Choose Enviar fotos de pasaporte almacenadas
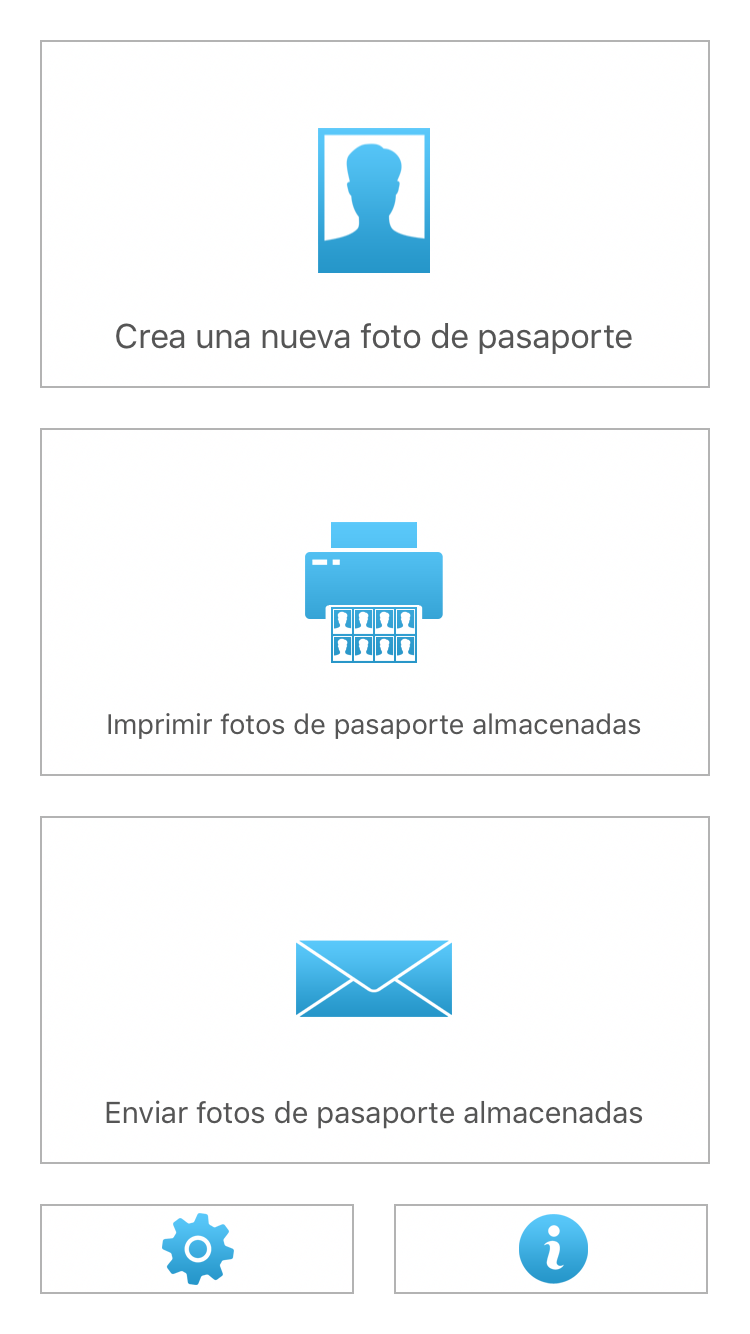The image size is (750, 1334). [x=375, y=990]
